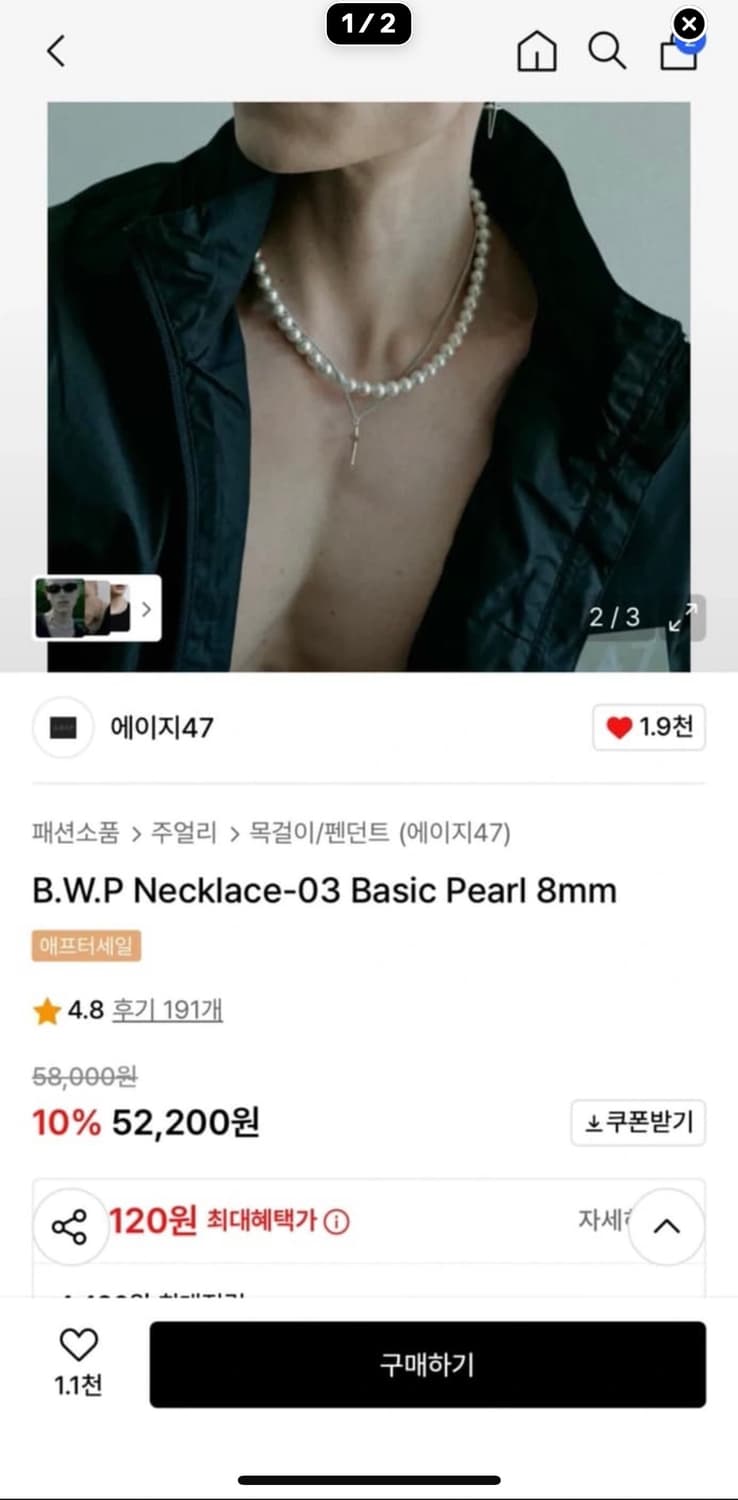738x1500 pixels.
Task: Tap the back arrow to return
Action: coord(55,52)
